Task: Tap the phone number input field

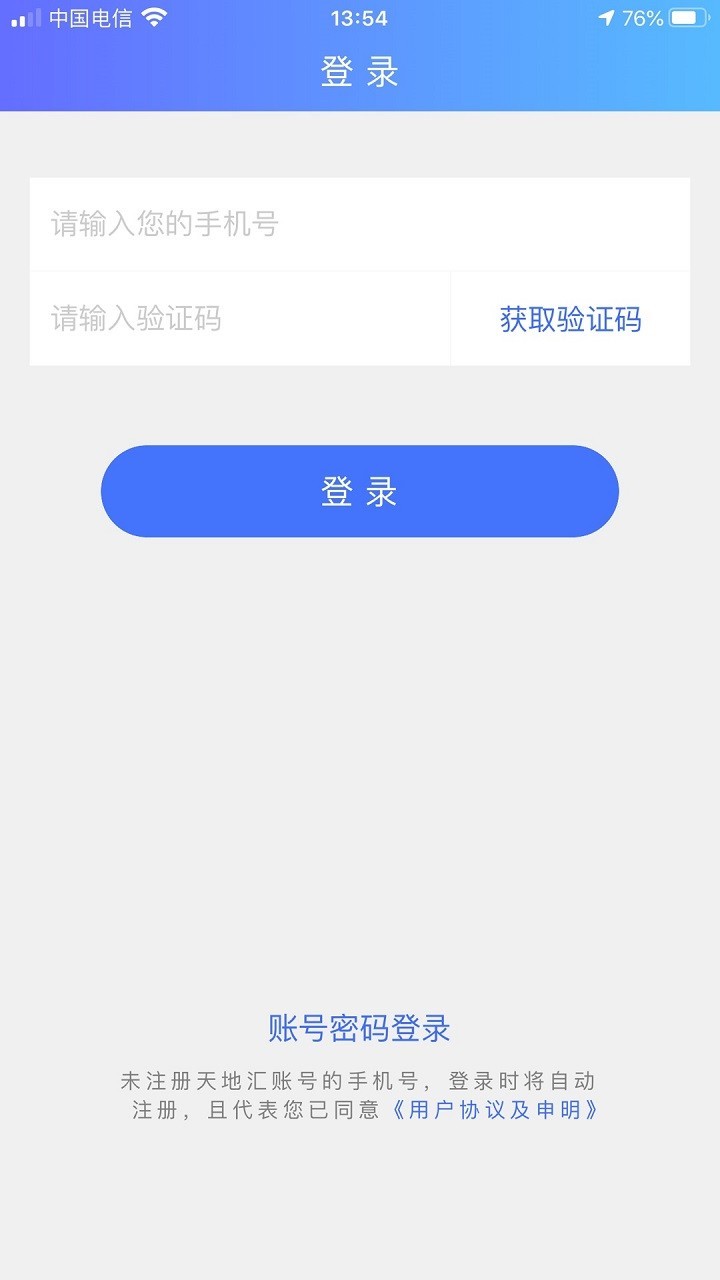Action: coord(360,224)
